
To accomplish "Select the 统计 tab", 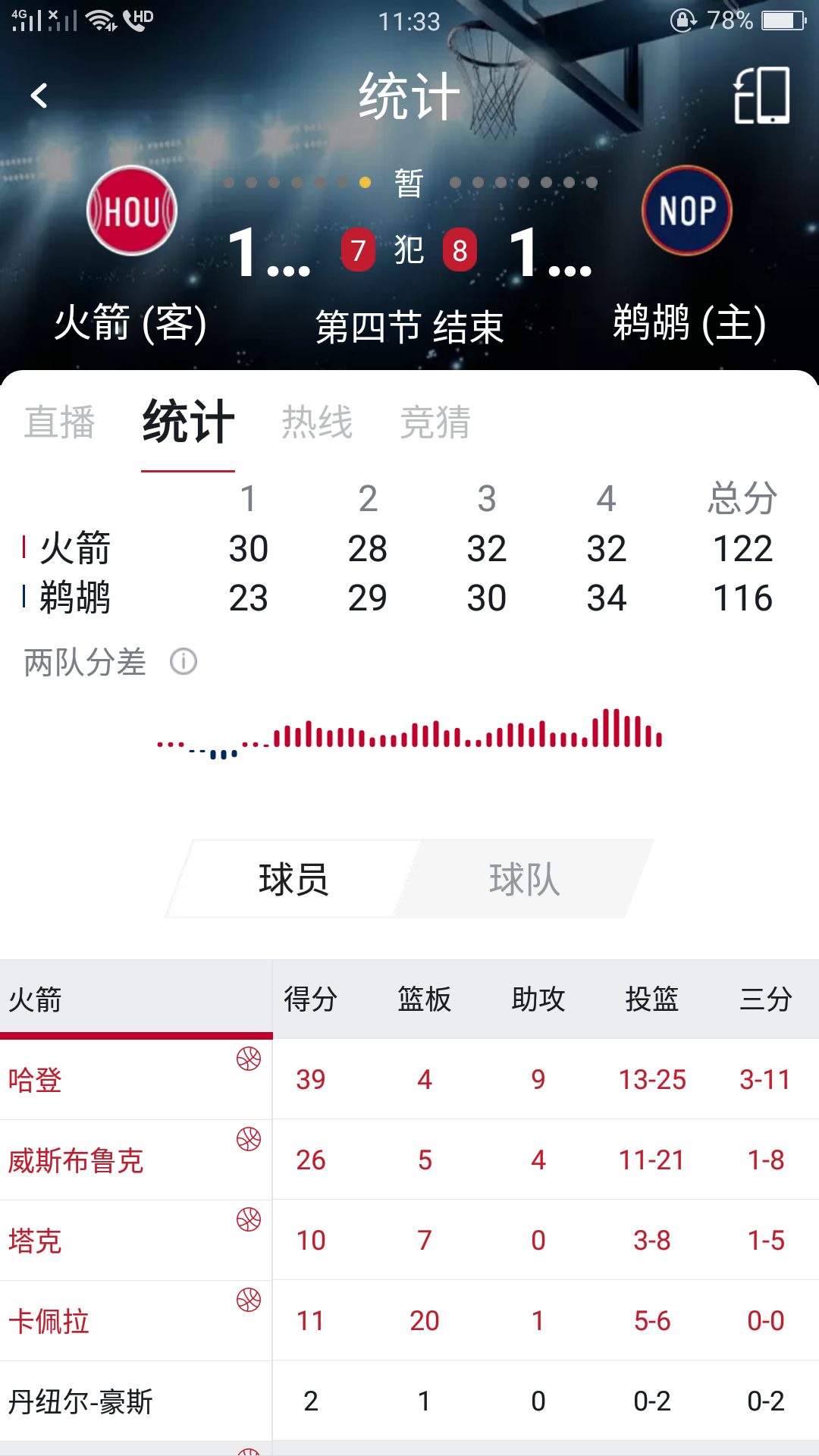I will tap(188, 423).
